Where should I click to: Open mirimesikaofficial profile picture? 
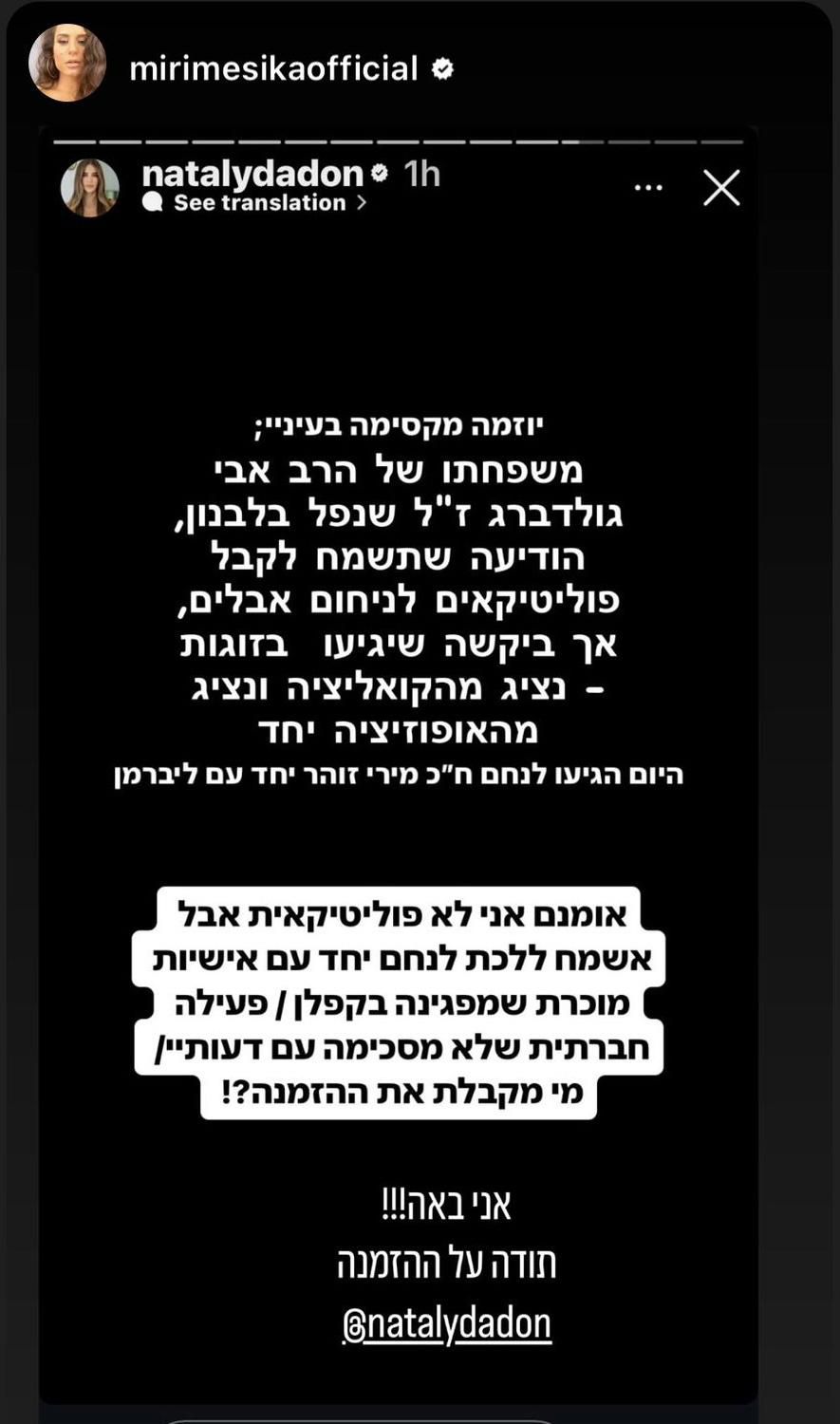tap(67, 64)
